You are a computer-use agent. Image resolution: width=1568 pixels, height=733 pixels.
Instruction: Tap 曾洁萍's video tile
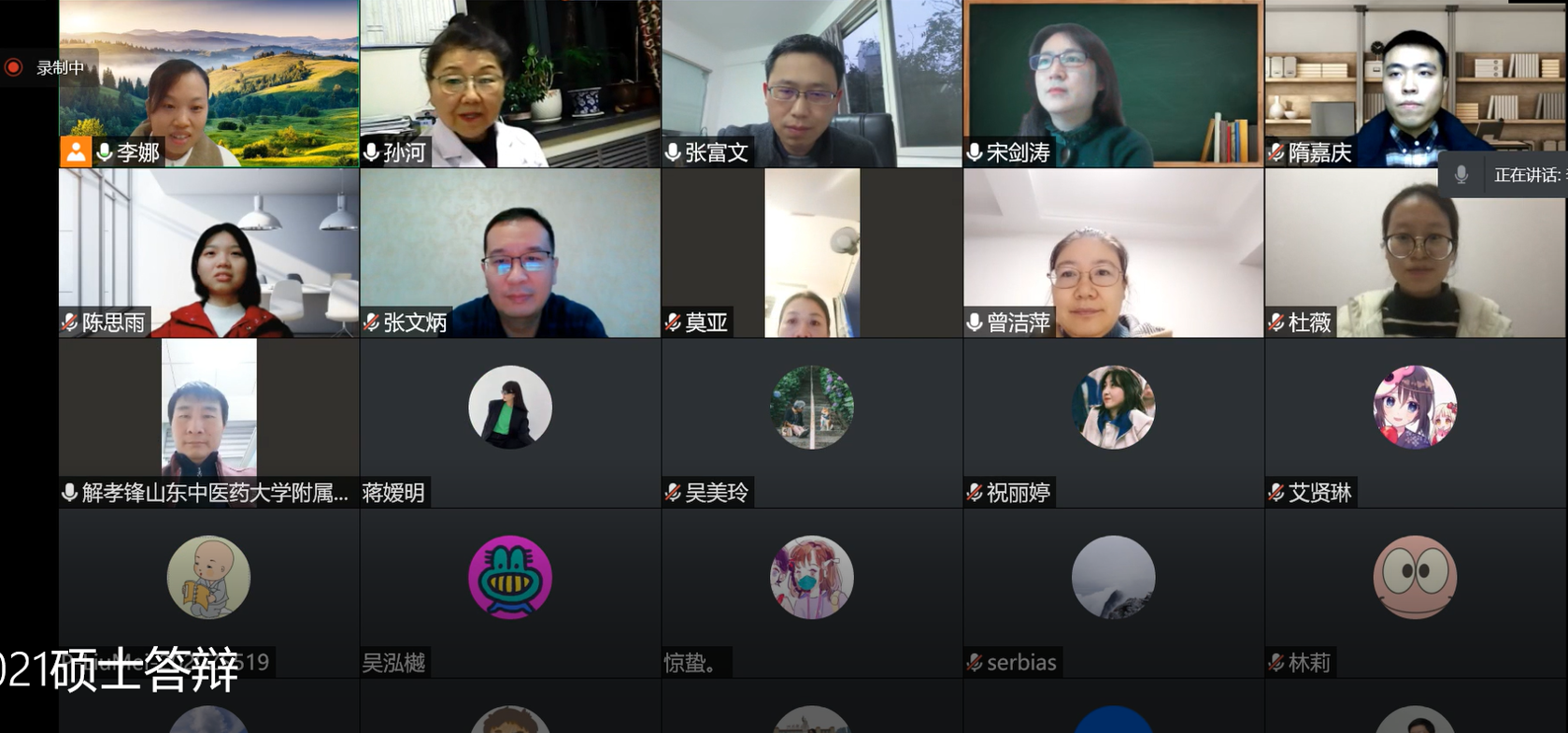(1113, 252)
